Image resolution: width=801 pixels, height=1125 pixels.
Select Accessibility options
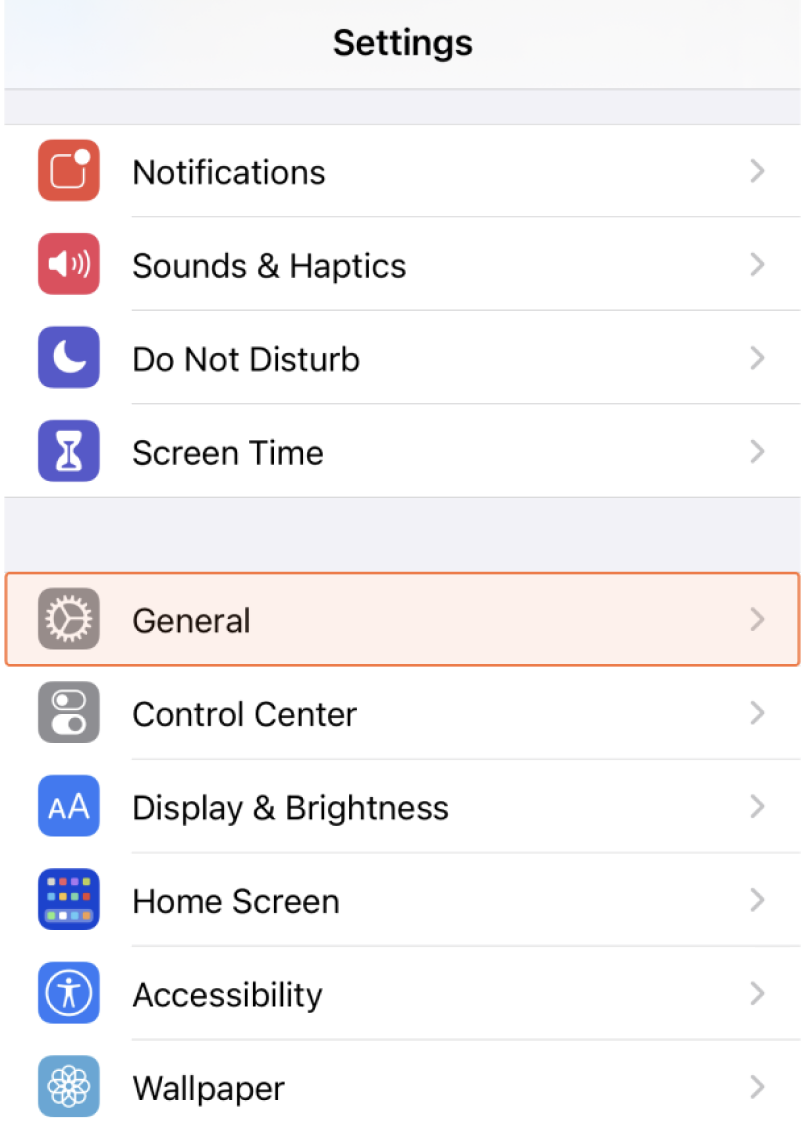pyautogui.click(x=400, y=994)
